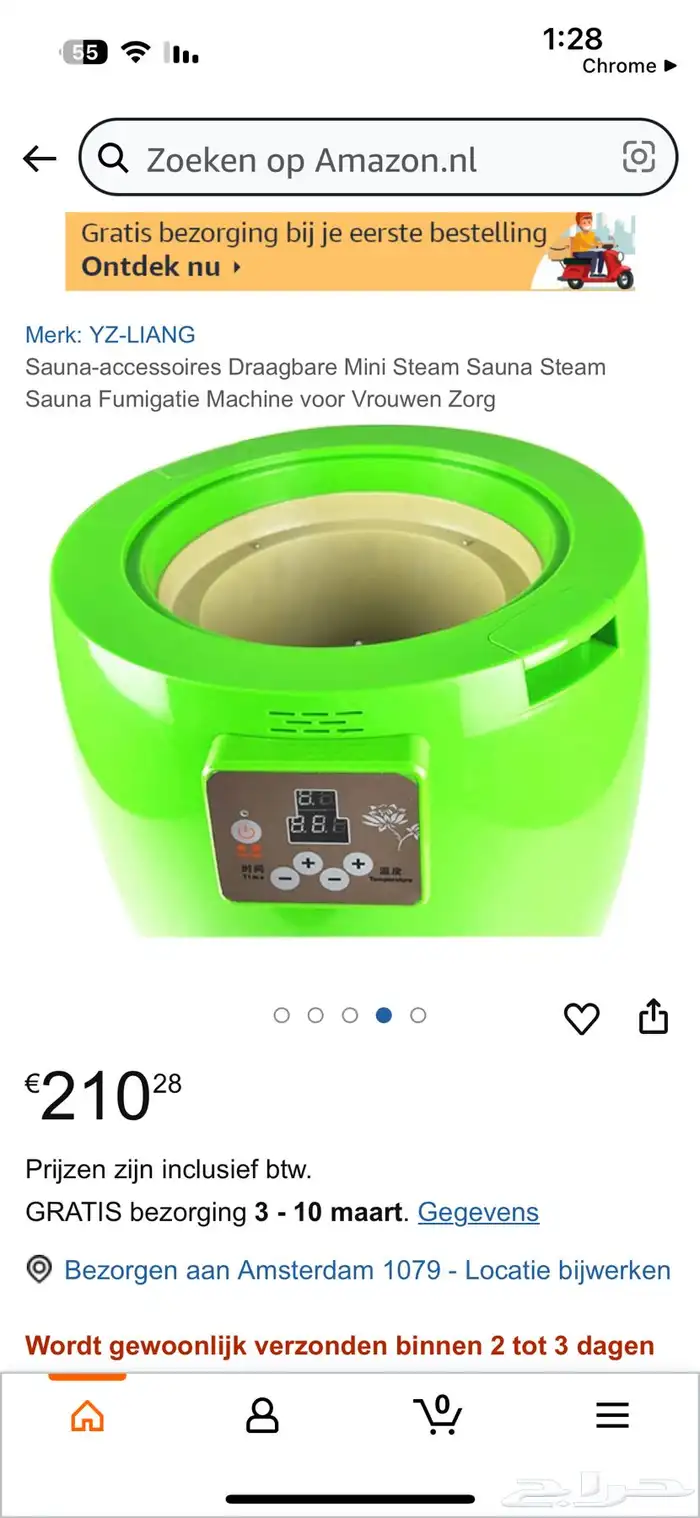The height and width of the screenshot is (1518, 700).
Task: Open the Gegevens delivery details link
Action: click(478, 1212)
